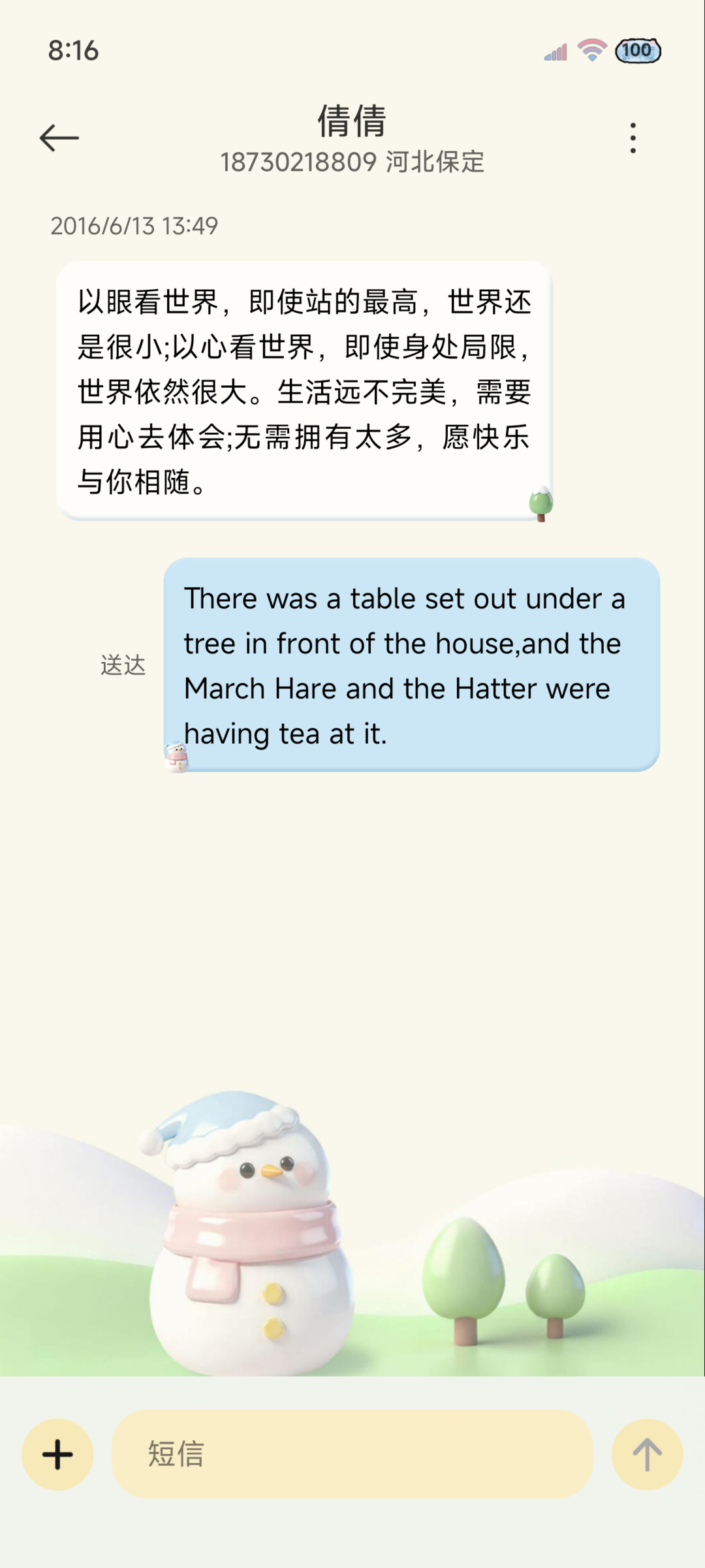The height and width of the screenshot is (1568, 705).
Task: Go back using the arrow icon
Action: pos(59,138)
